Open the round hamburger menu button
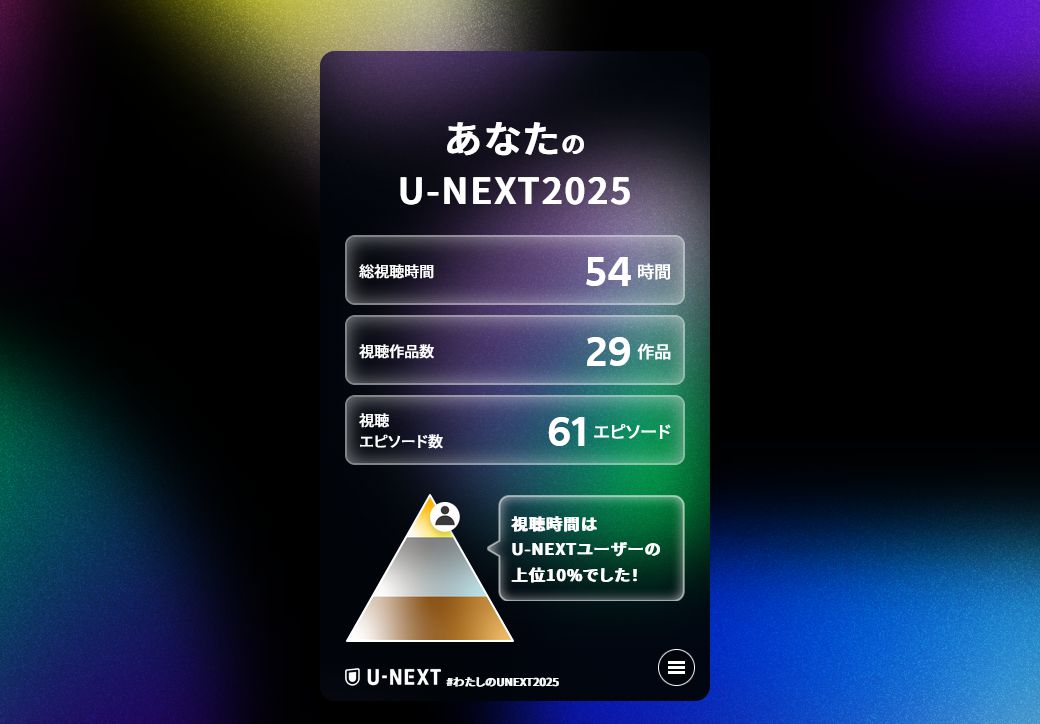 (676, 667)
